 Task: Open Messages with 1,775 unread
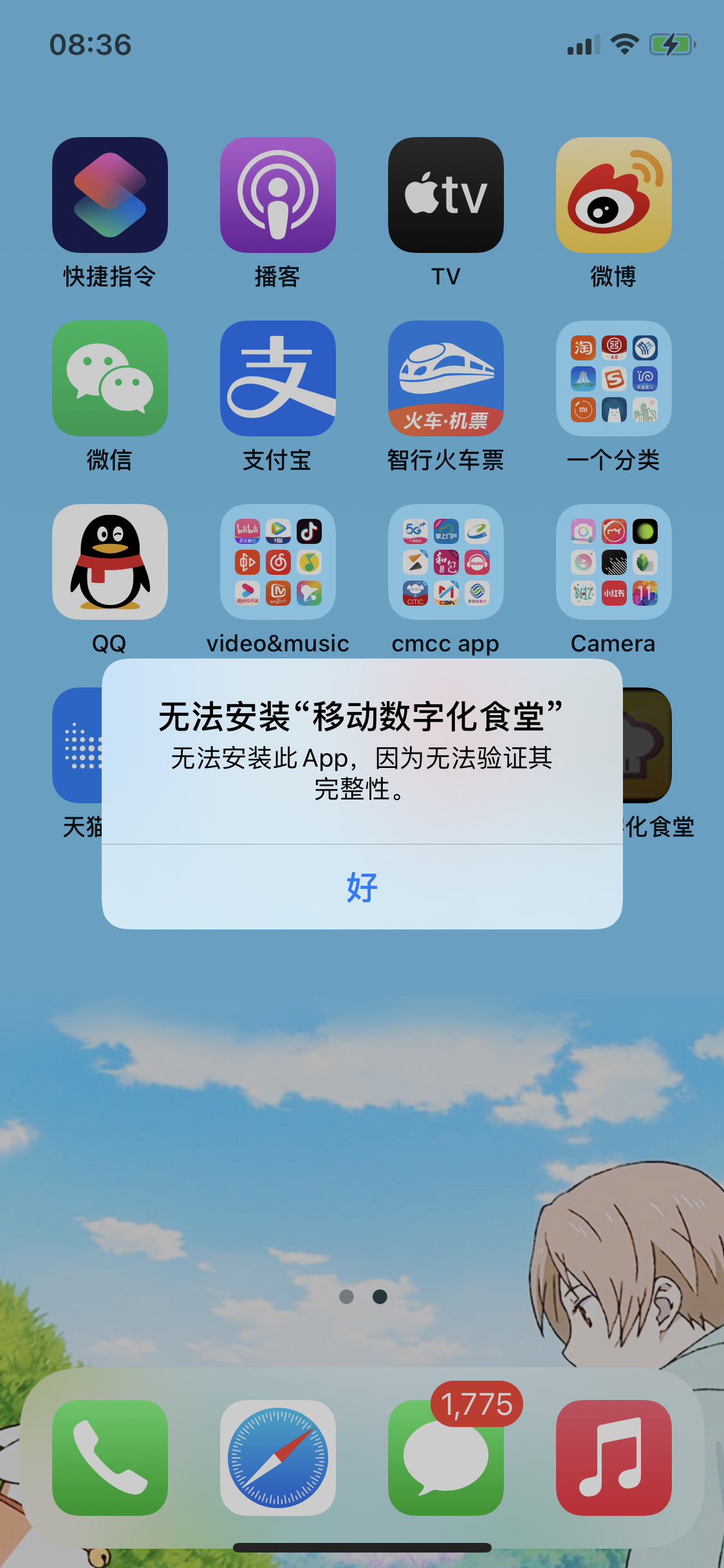[x=446, y=1458]
